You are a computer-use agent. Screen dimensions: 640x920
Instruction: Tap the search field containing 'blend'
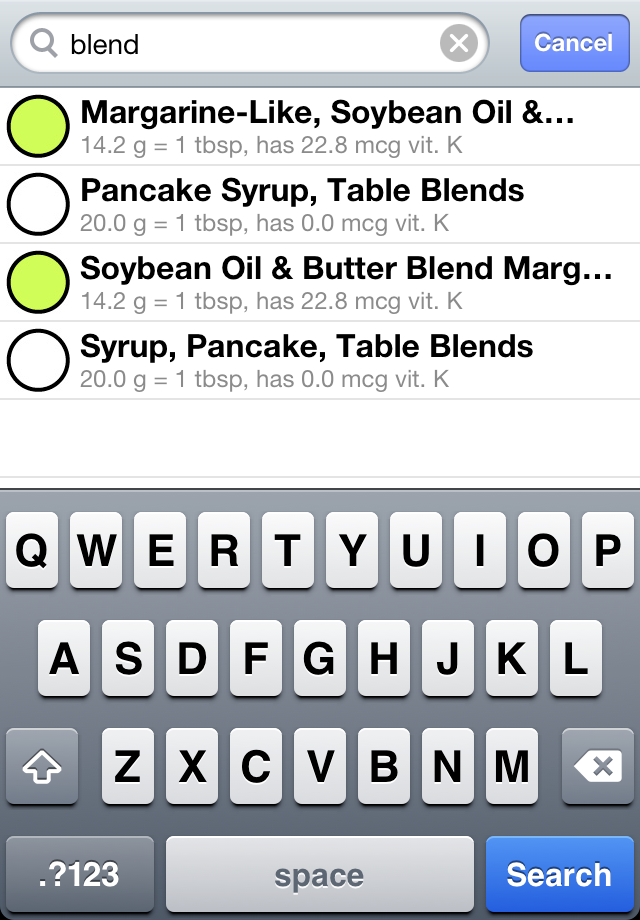[x=250, y=44]
